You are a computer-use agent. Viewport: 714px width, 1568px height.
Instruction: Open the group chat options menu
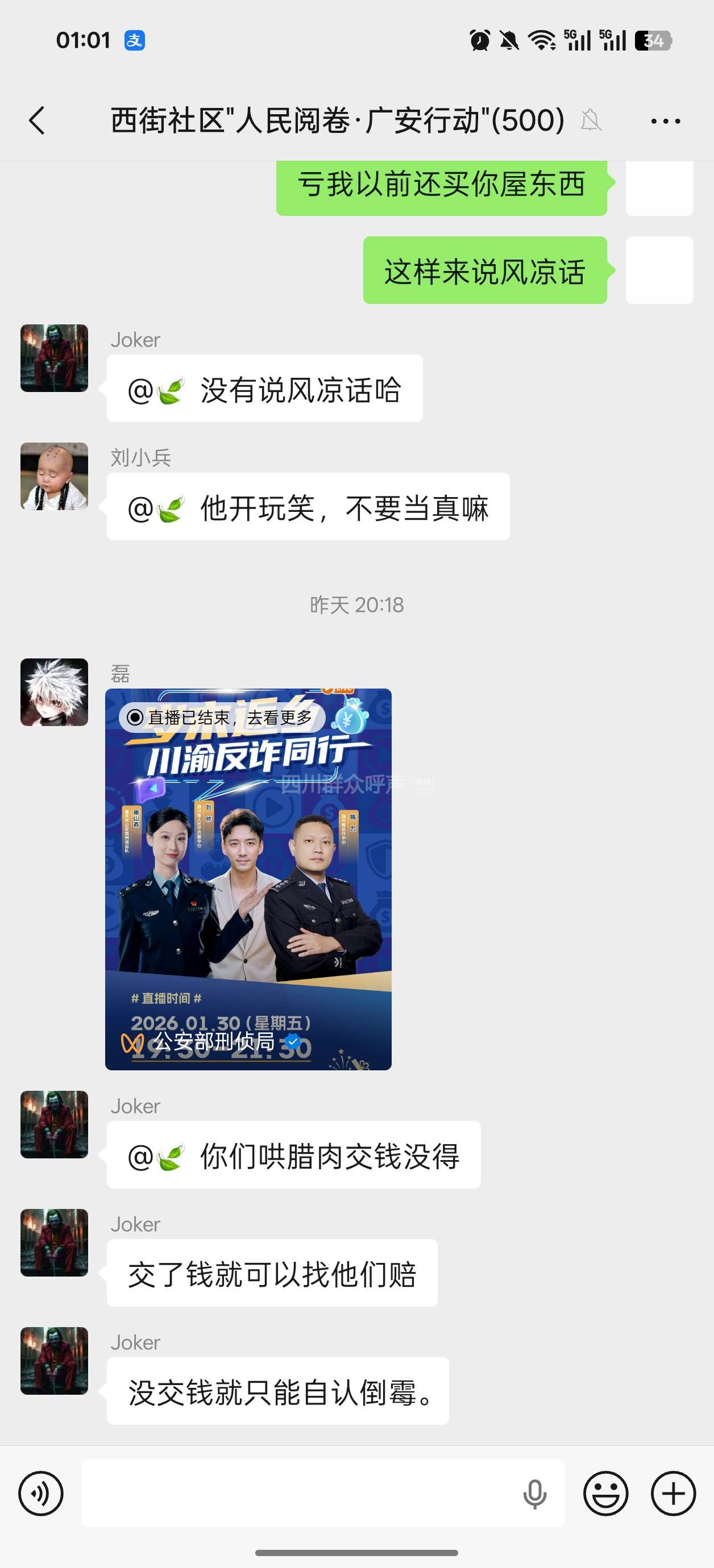click(665, 121)
